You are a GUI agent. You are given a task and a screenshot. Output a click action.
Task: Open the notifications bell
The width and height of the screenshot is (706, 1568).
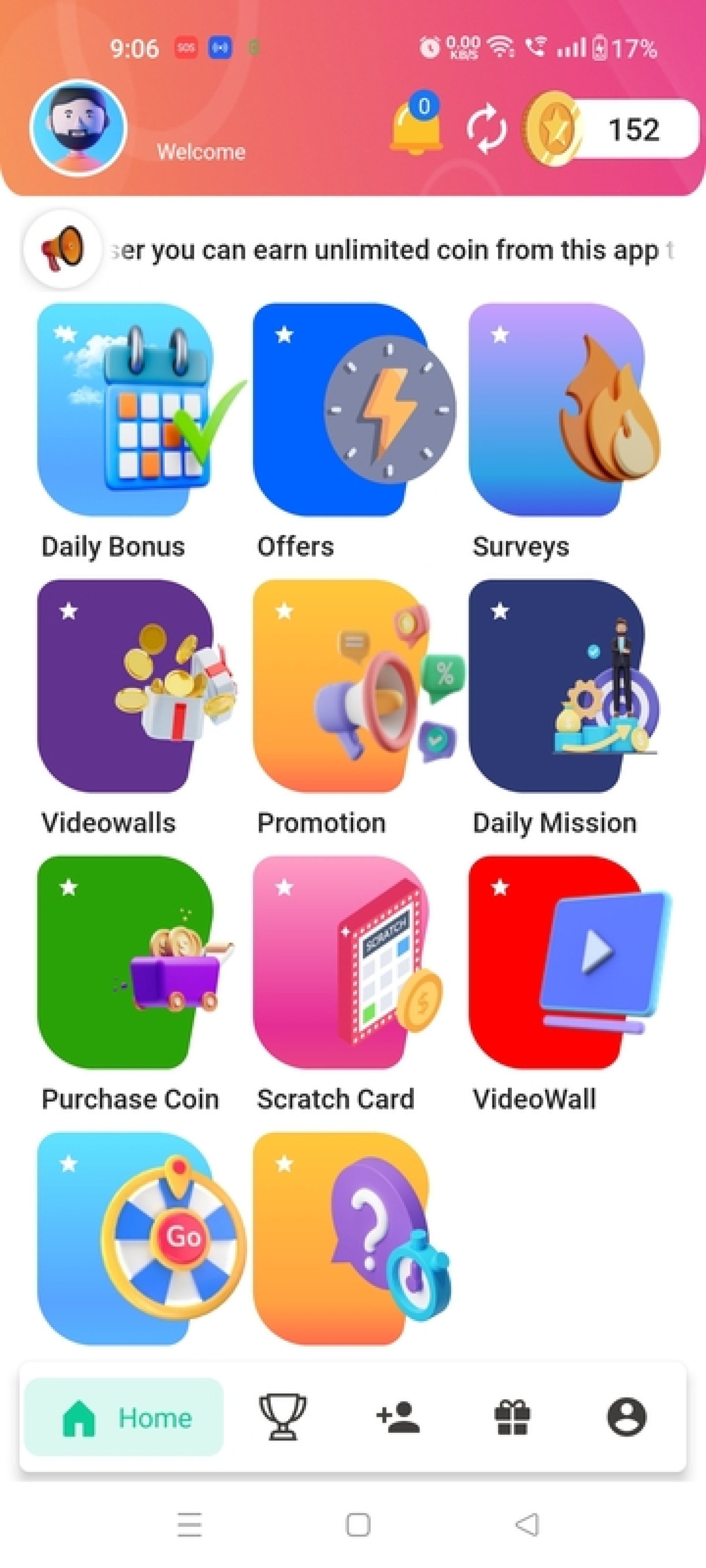pyautogui.click(x=417, y=124)
